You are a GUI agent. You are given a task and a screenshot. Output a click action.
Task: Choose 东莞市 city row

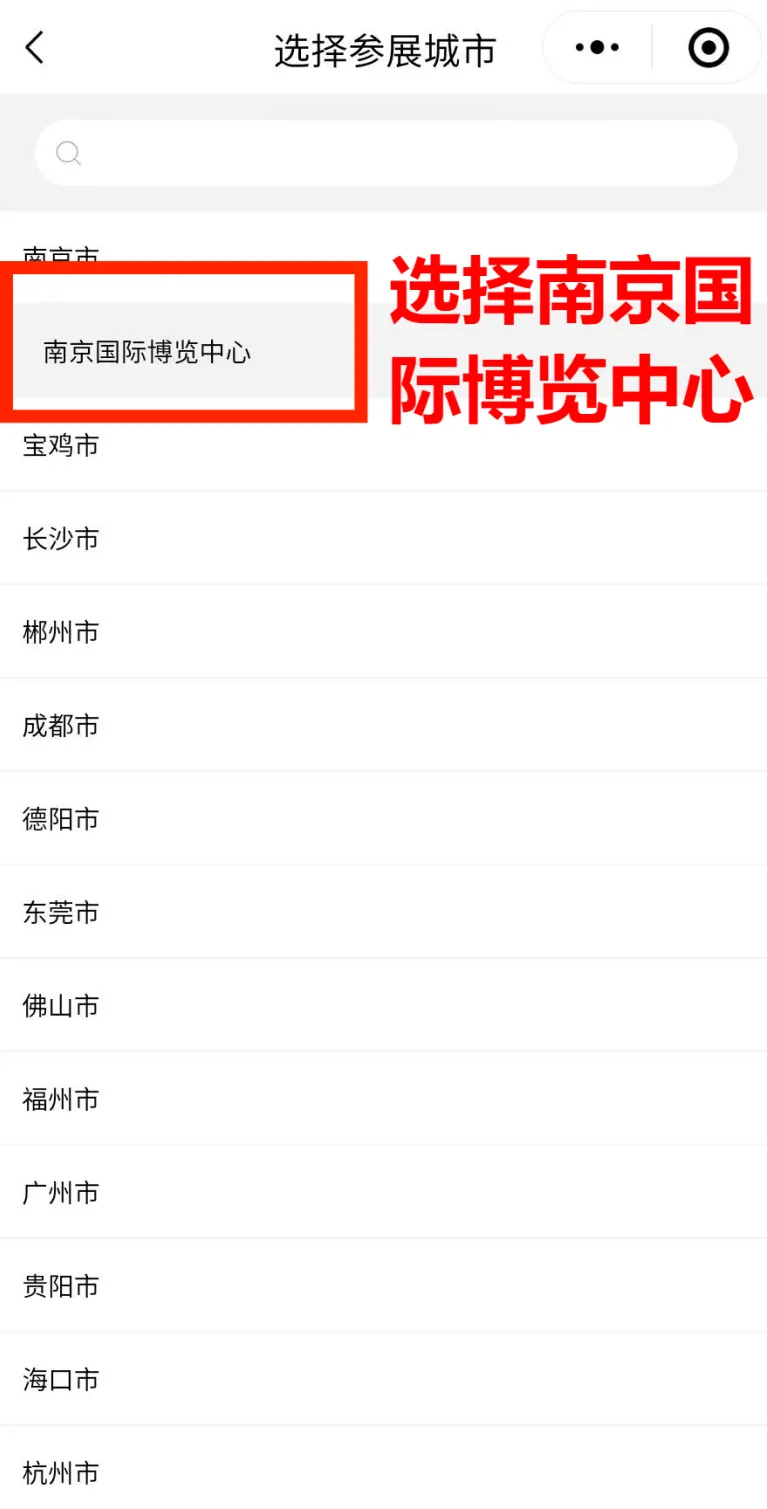click(61, 912)
